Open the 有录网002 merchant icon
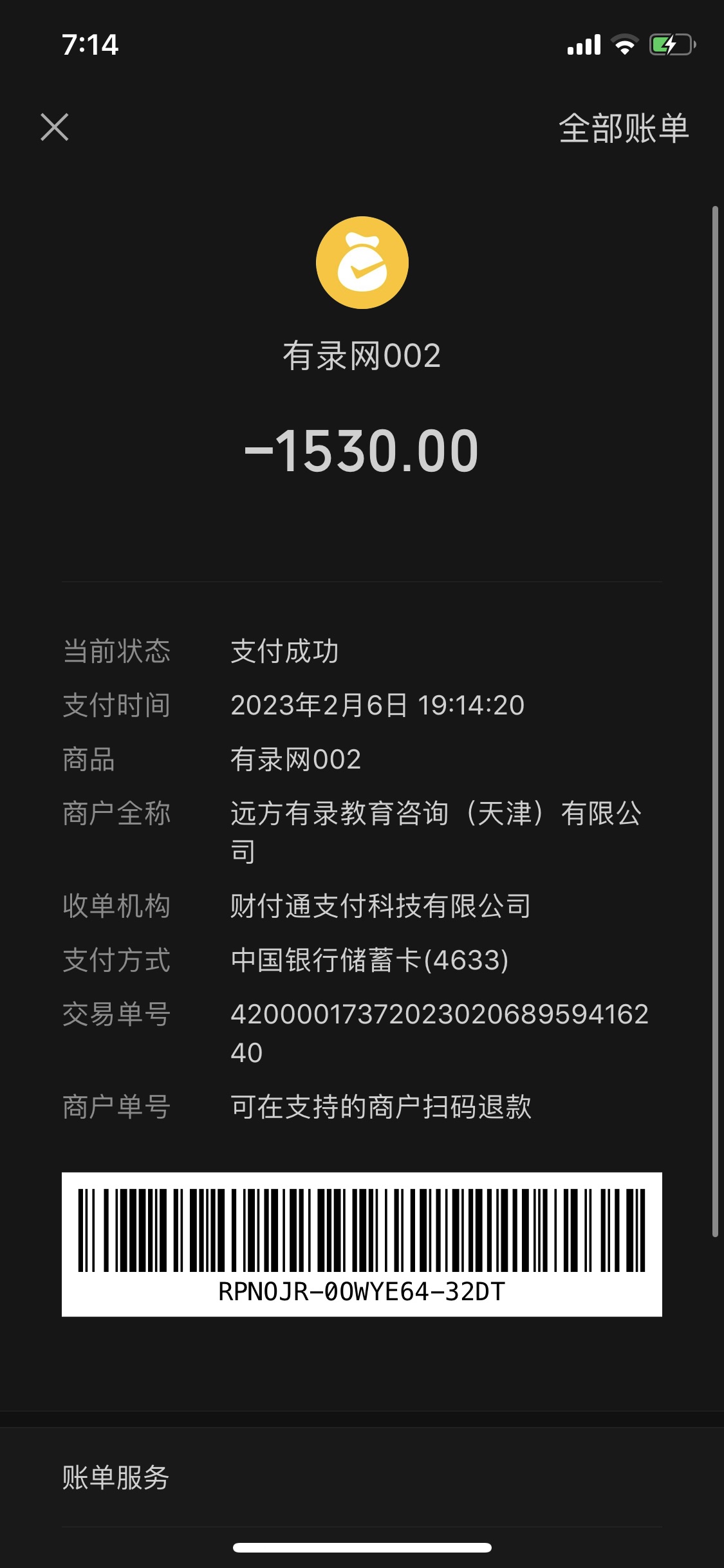The height and width of the screenshot is (1568, 724). (362, 263)
